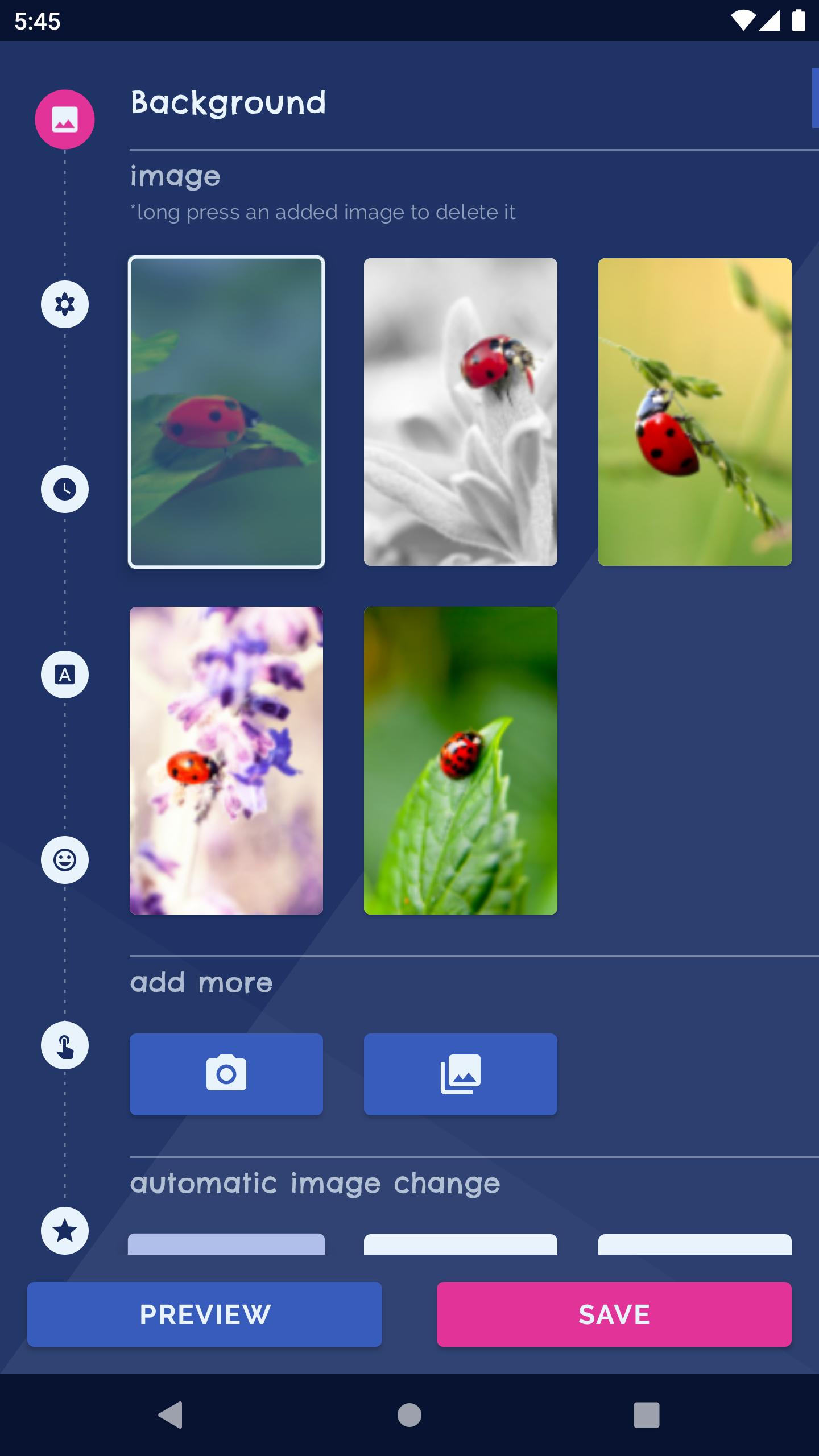Add an image from the gallery

[x=461, y=1074]
